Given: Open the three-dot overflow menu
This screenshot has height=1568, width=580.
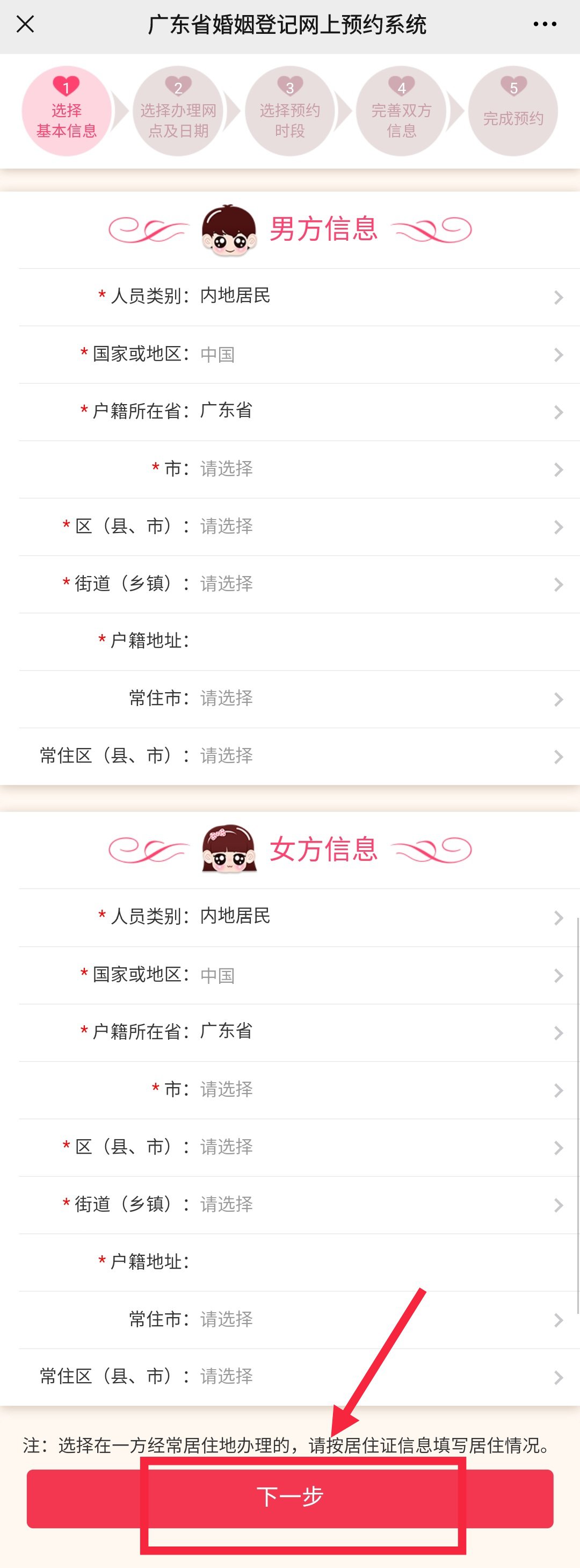Looking at the screenshot, I should click(x=544, y=24).
